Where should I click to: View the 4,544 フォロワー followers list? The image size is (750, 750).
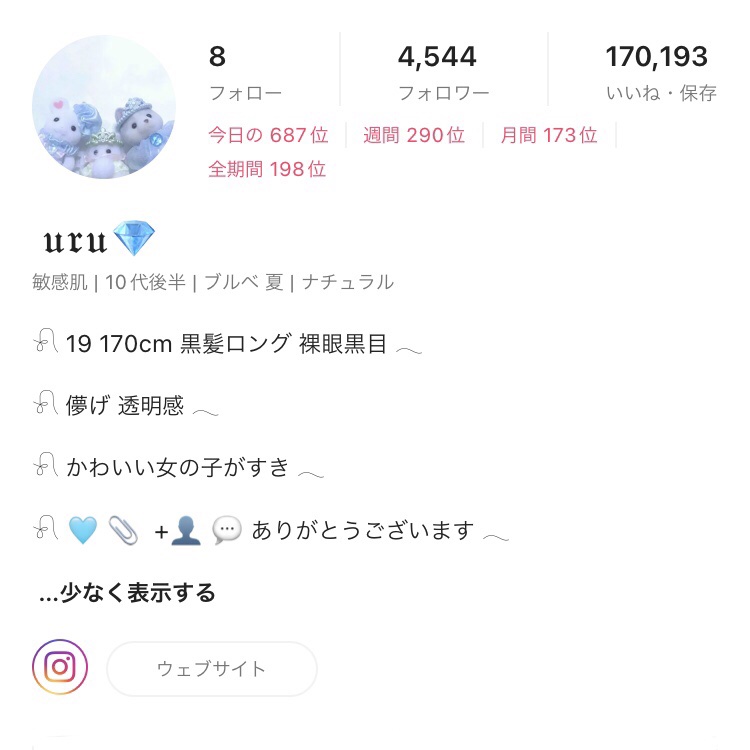443,73
